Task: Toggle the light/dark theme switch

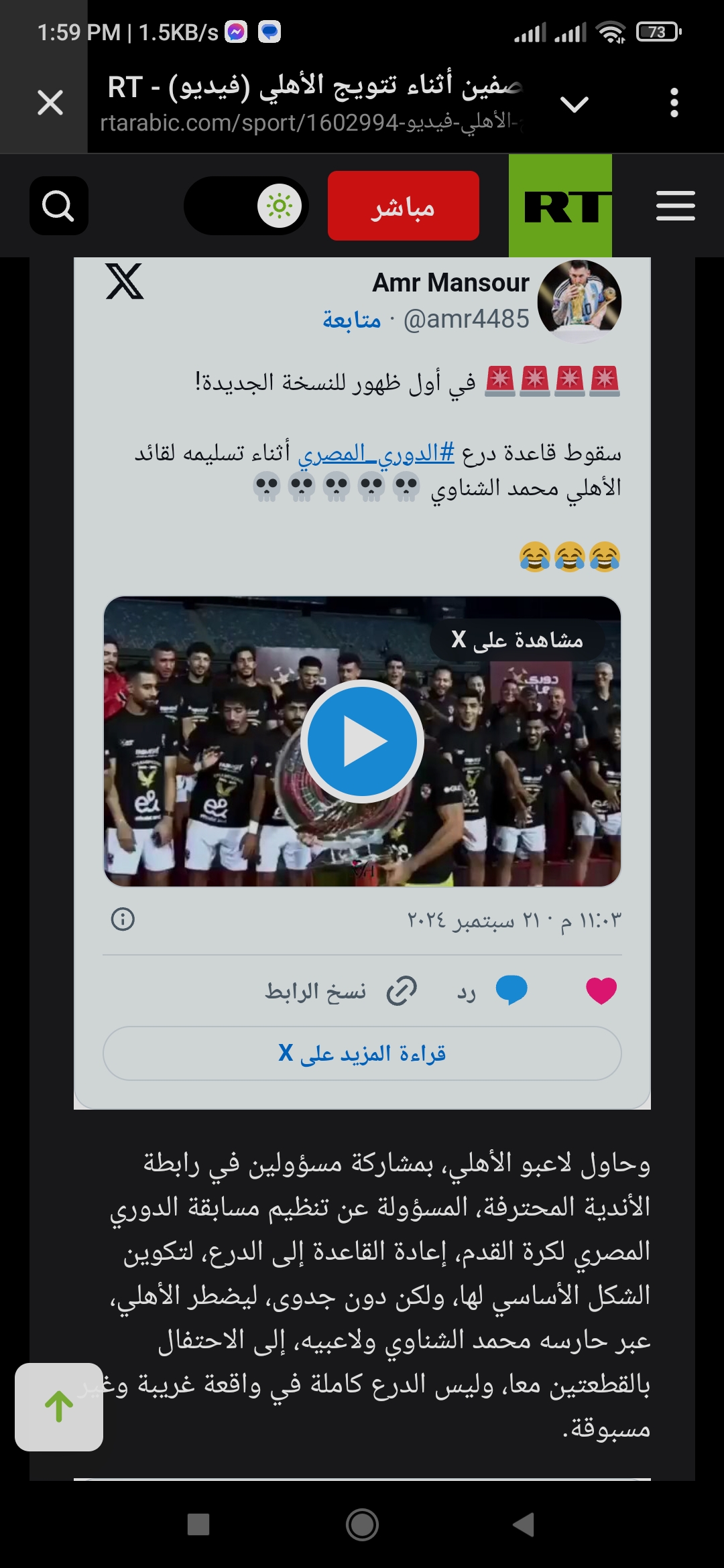Action: tap(246, 206)
